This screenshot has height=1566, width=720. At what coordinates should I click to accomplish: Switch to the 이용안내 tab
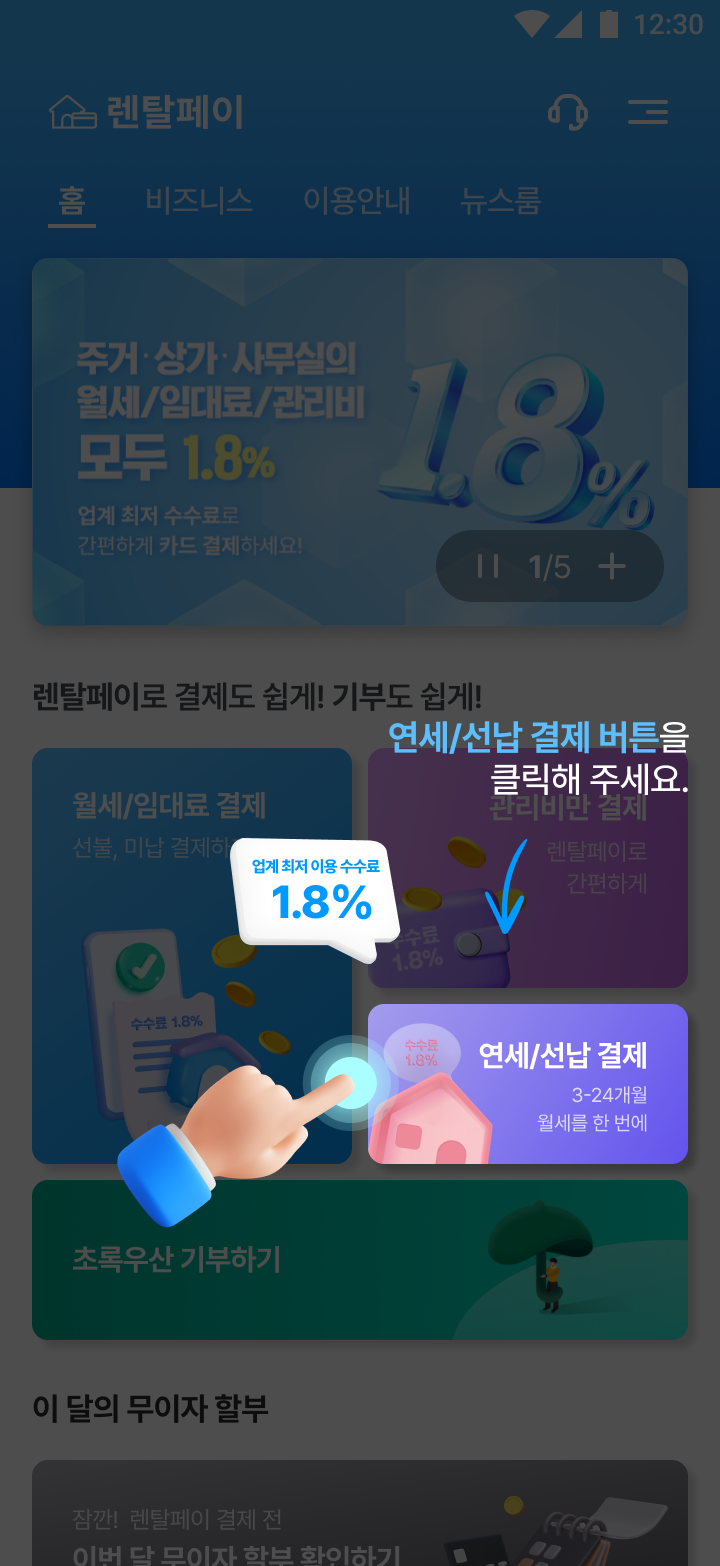(357, 201)
